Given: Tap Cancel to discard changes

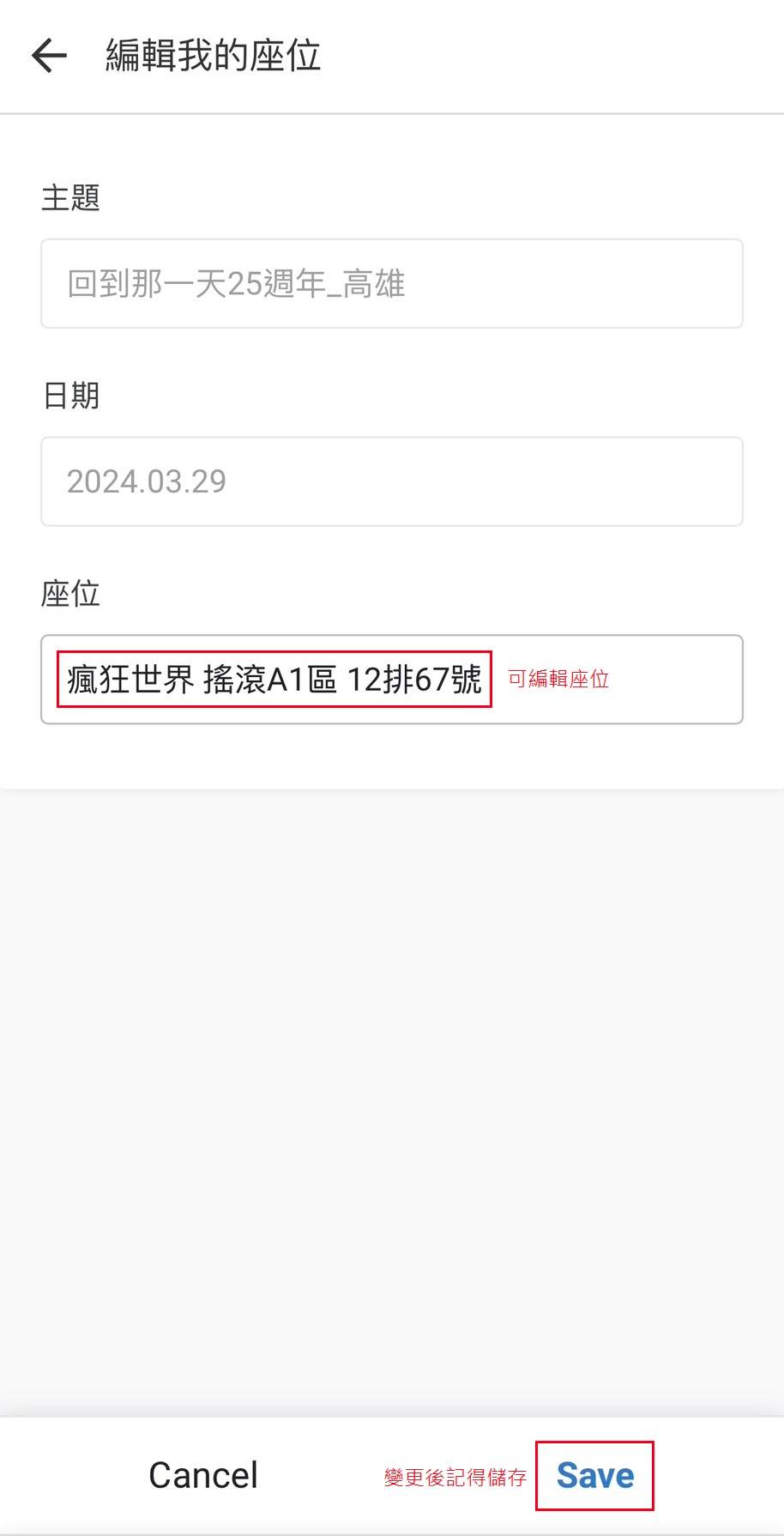Looking at the screenshot, I should coord(203,1476).
